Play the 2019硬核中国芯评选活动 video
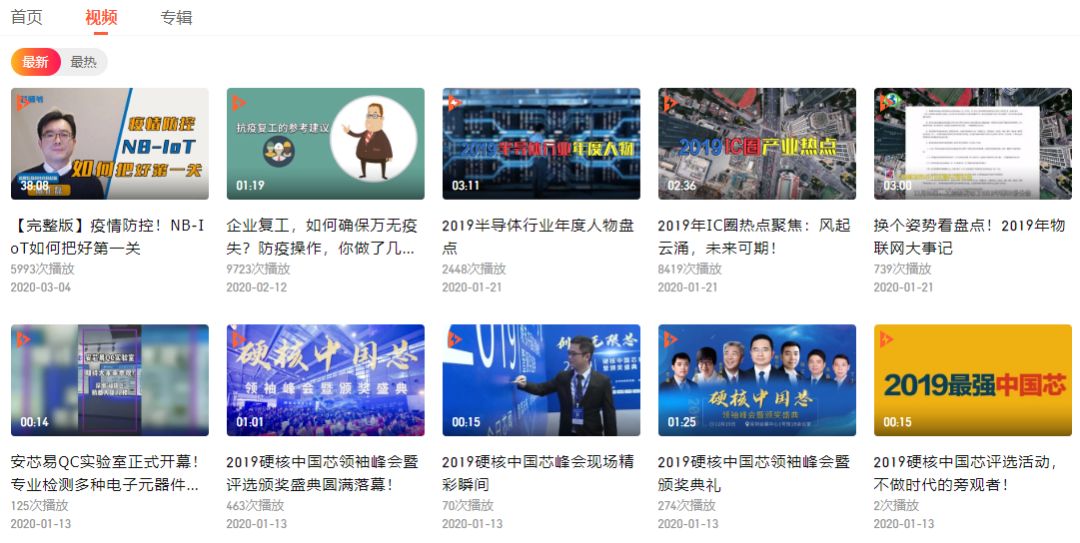The height and width of the screenshot is (543, 1080). pyautogui.click(x=973, y=380)
